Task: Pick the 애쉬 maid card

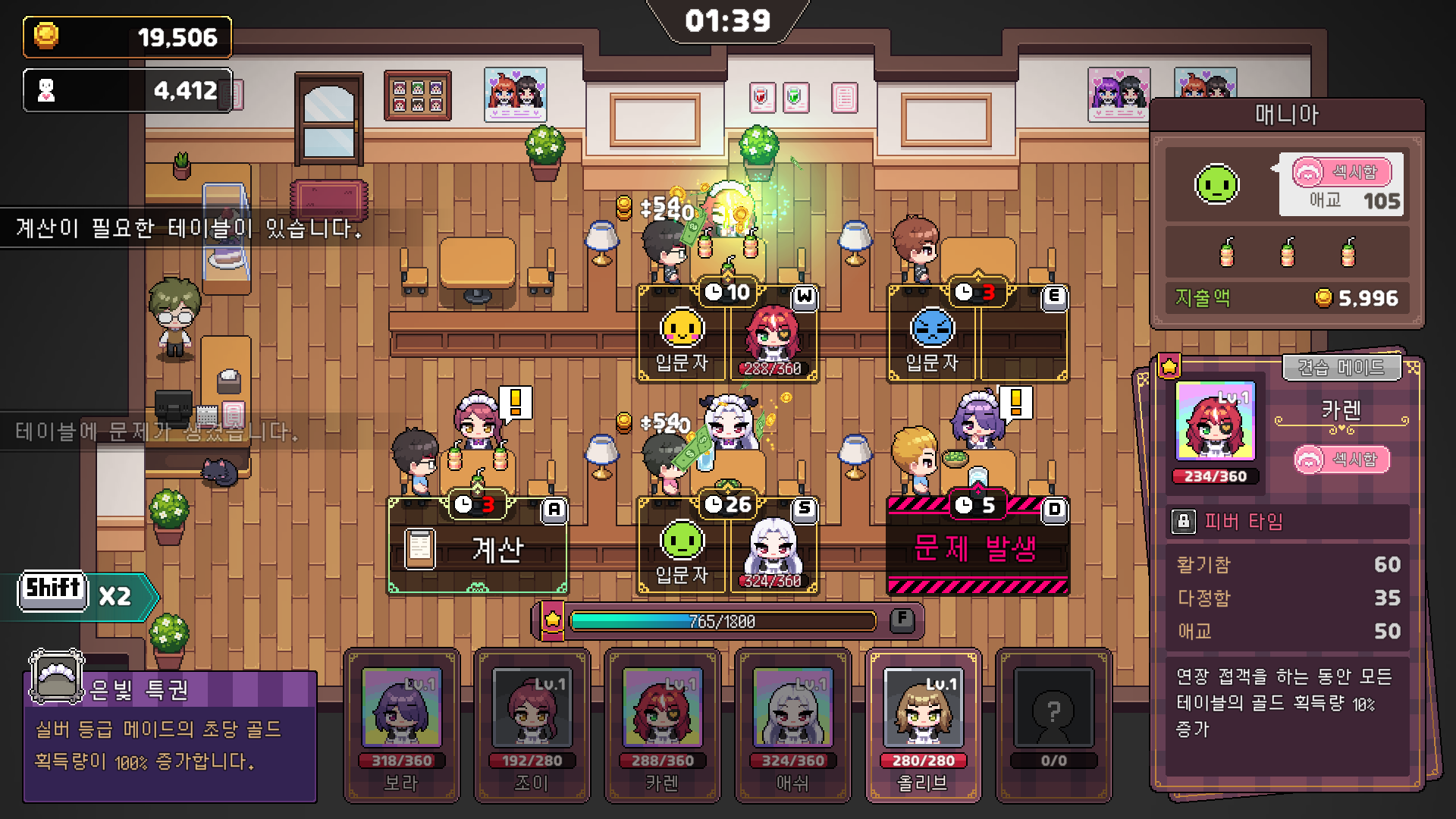Action: coord(792,724)
